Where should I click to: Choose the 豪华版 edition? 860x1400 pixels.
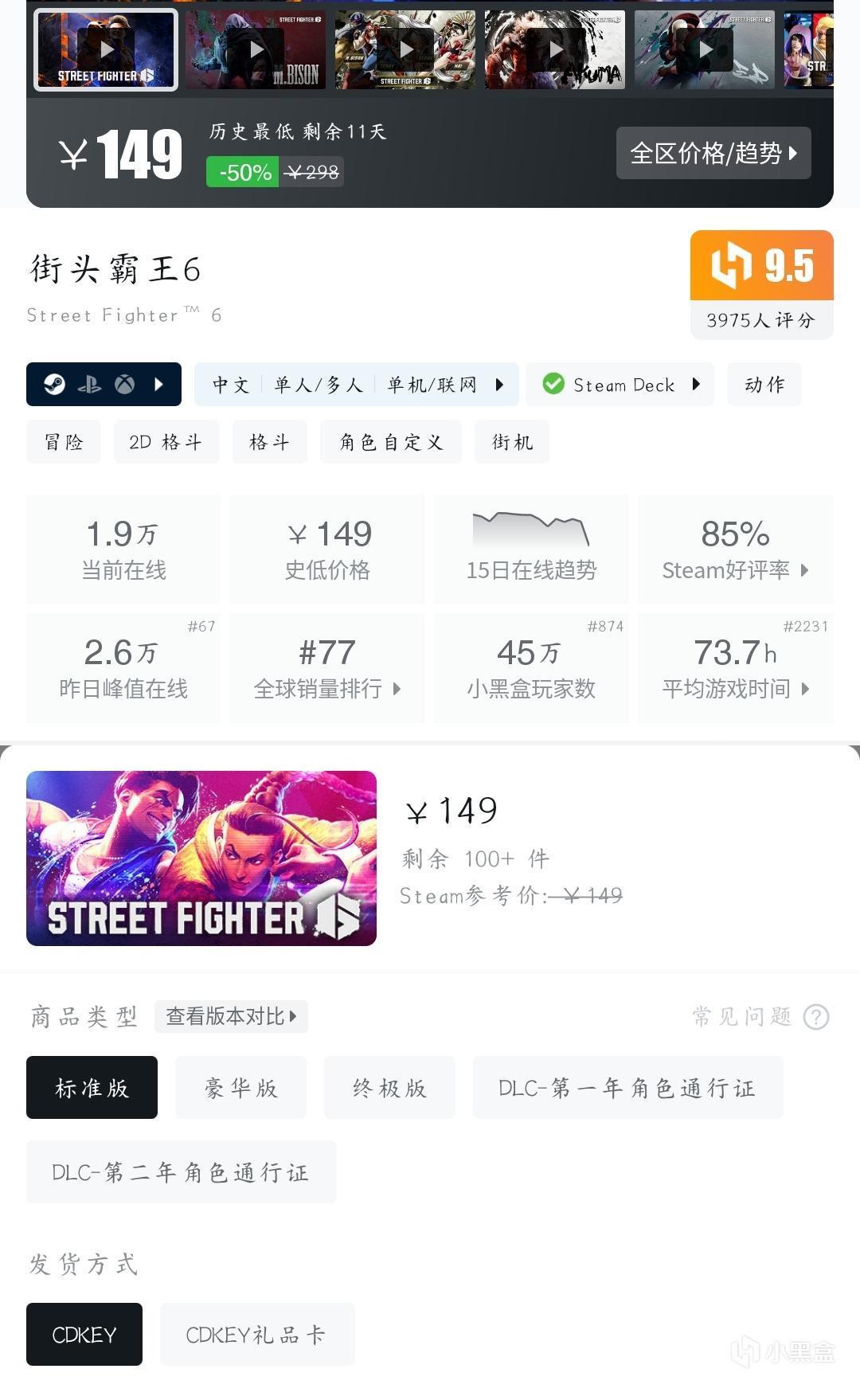point(240,1088)
